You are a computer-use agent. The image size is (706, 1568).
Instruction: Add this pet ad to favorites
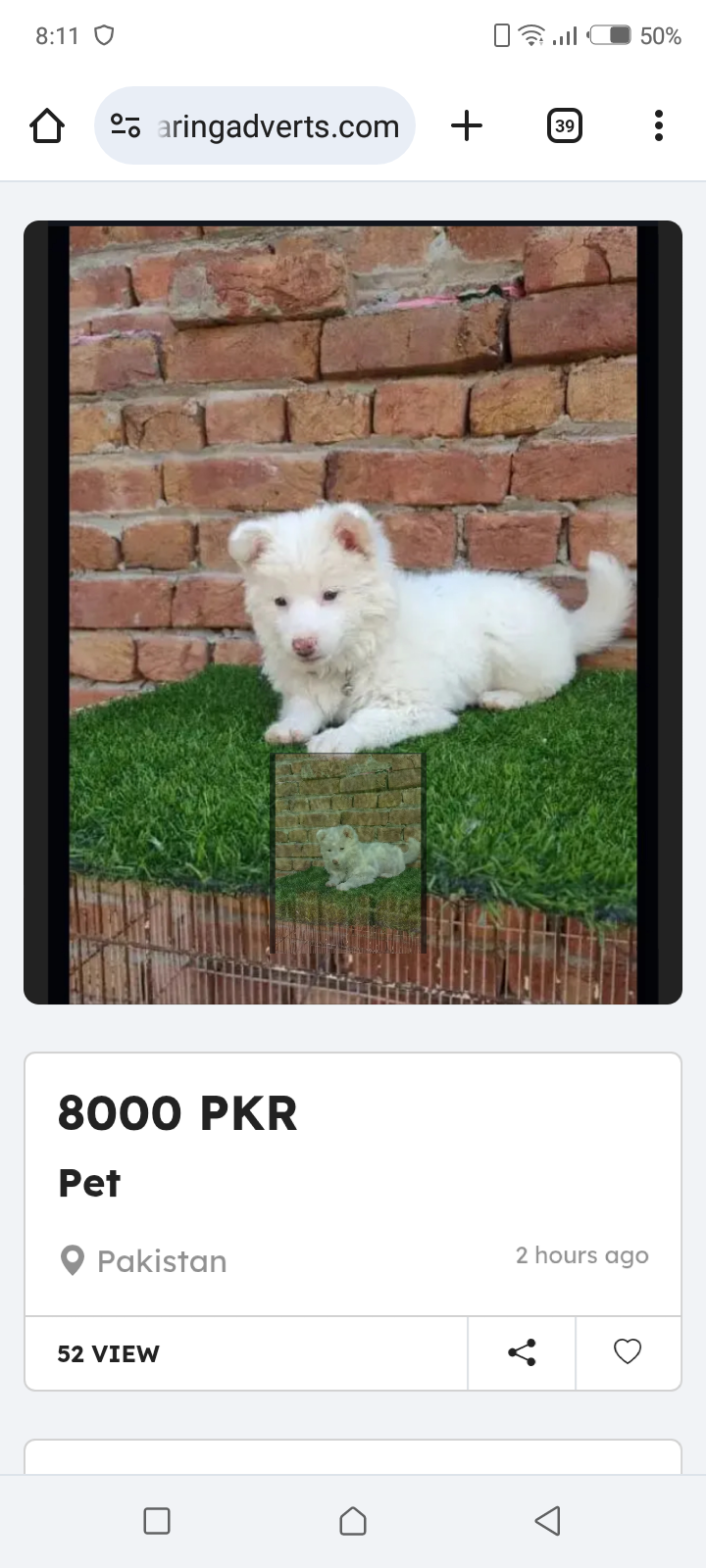(628, 1352)
